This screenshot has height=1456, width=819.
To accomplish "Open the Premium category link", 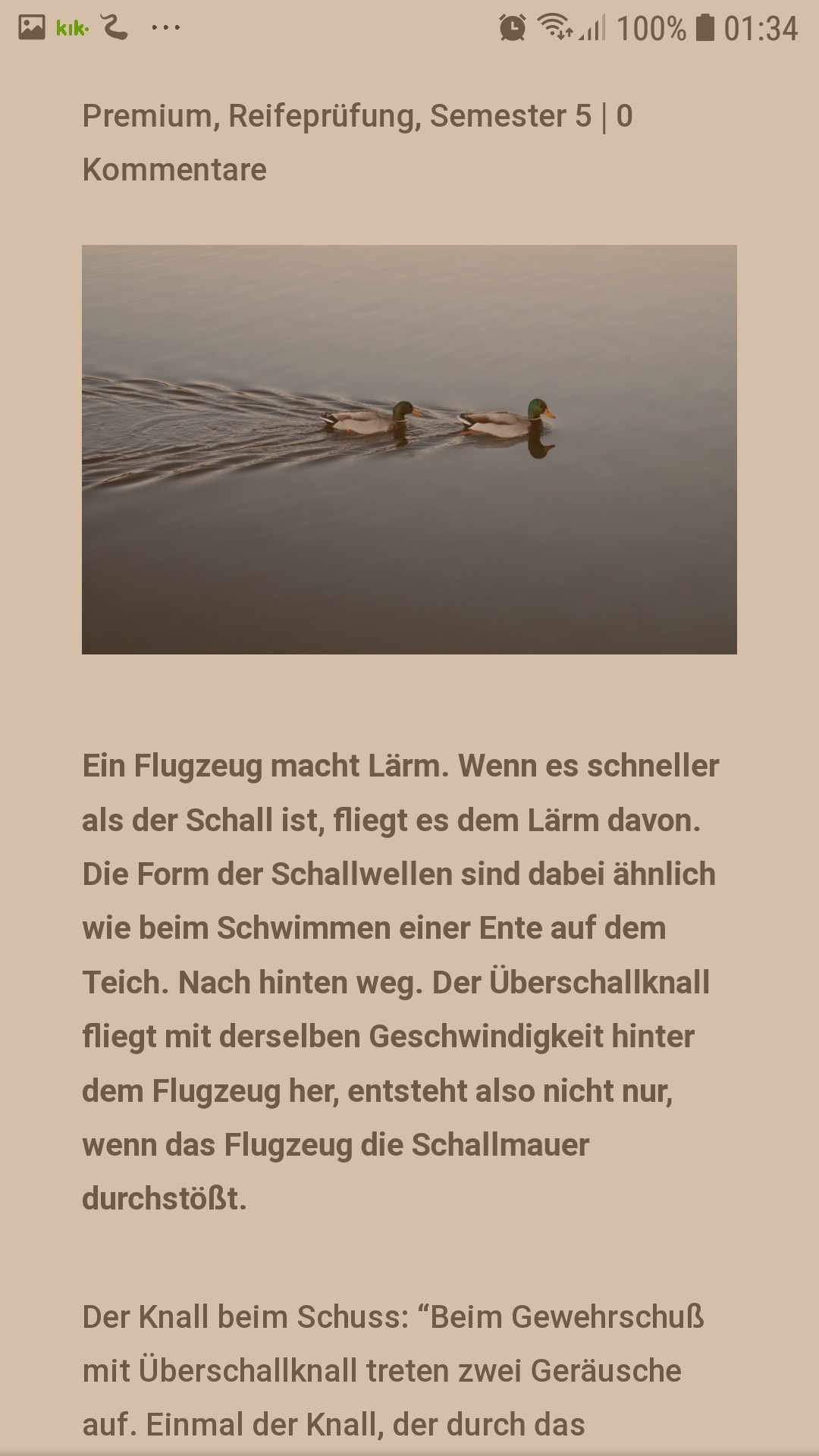I will 147,116.
